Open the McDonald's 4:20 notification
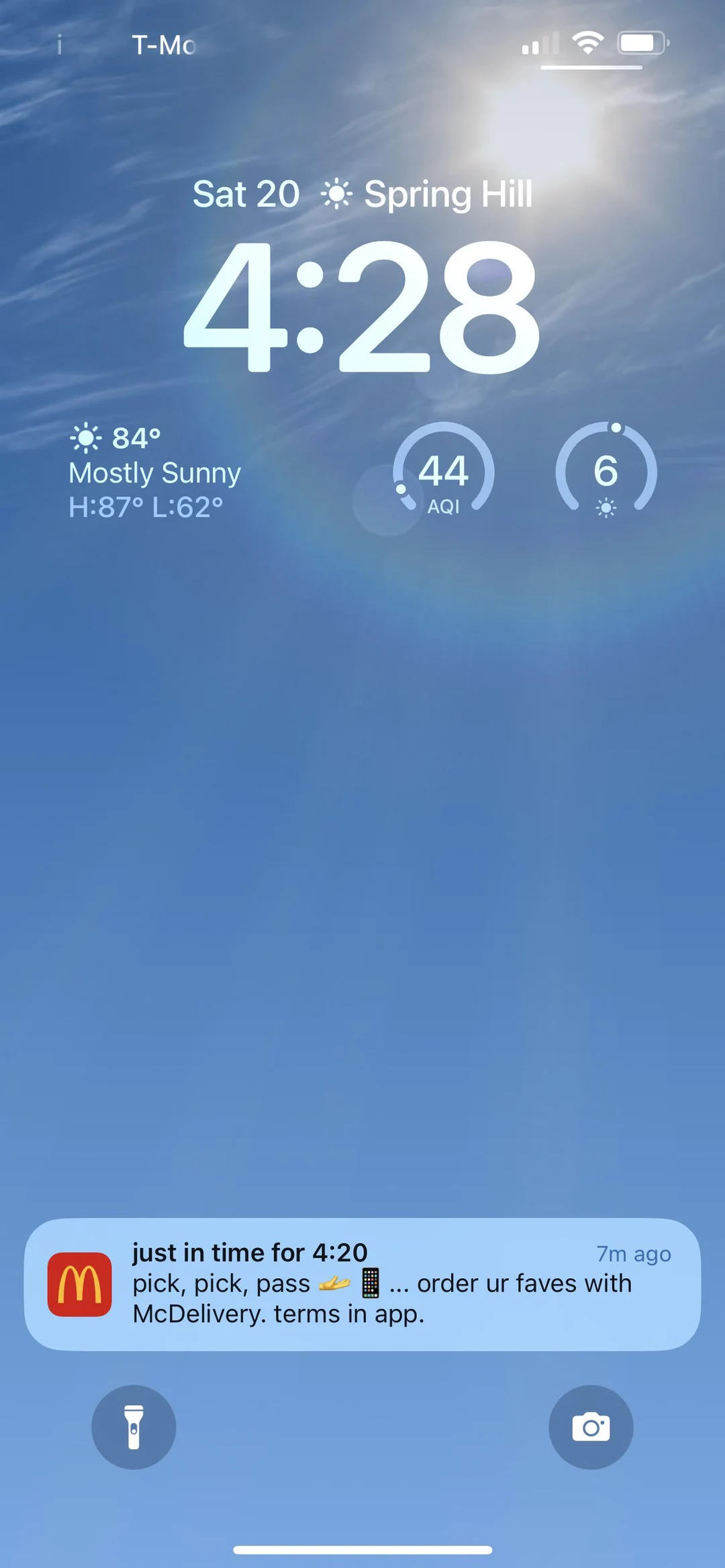Screen dimensions: 725x1568 [362, 1284]
